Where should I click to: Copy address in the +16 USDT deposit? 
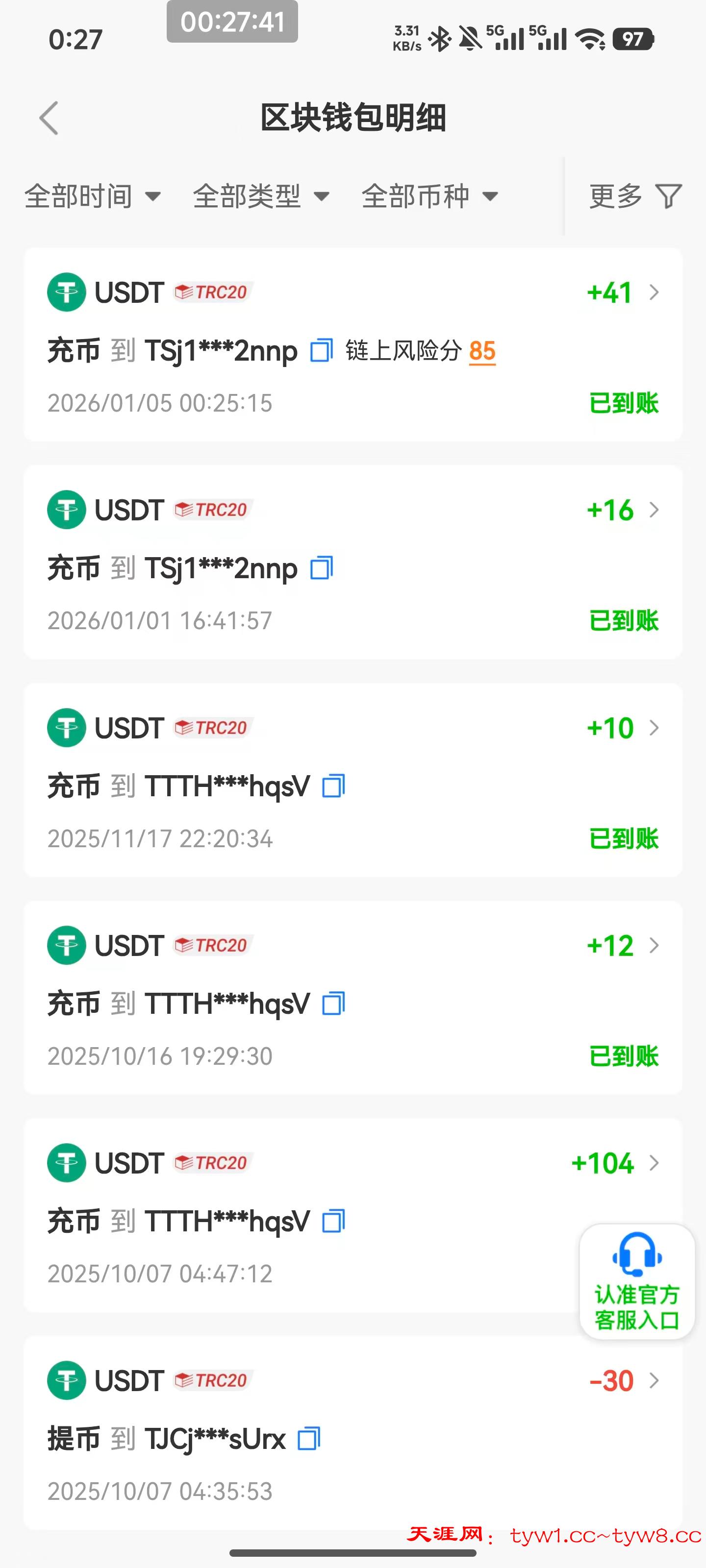[322, 568]
